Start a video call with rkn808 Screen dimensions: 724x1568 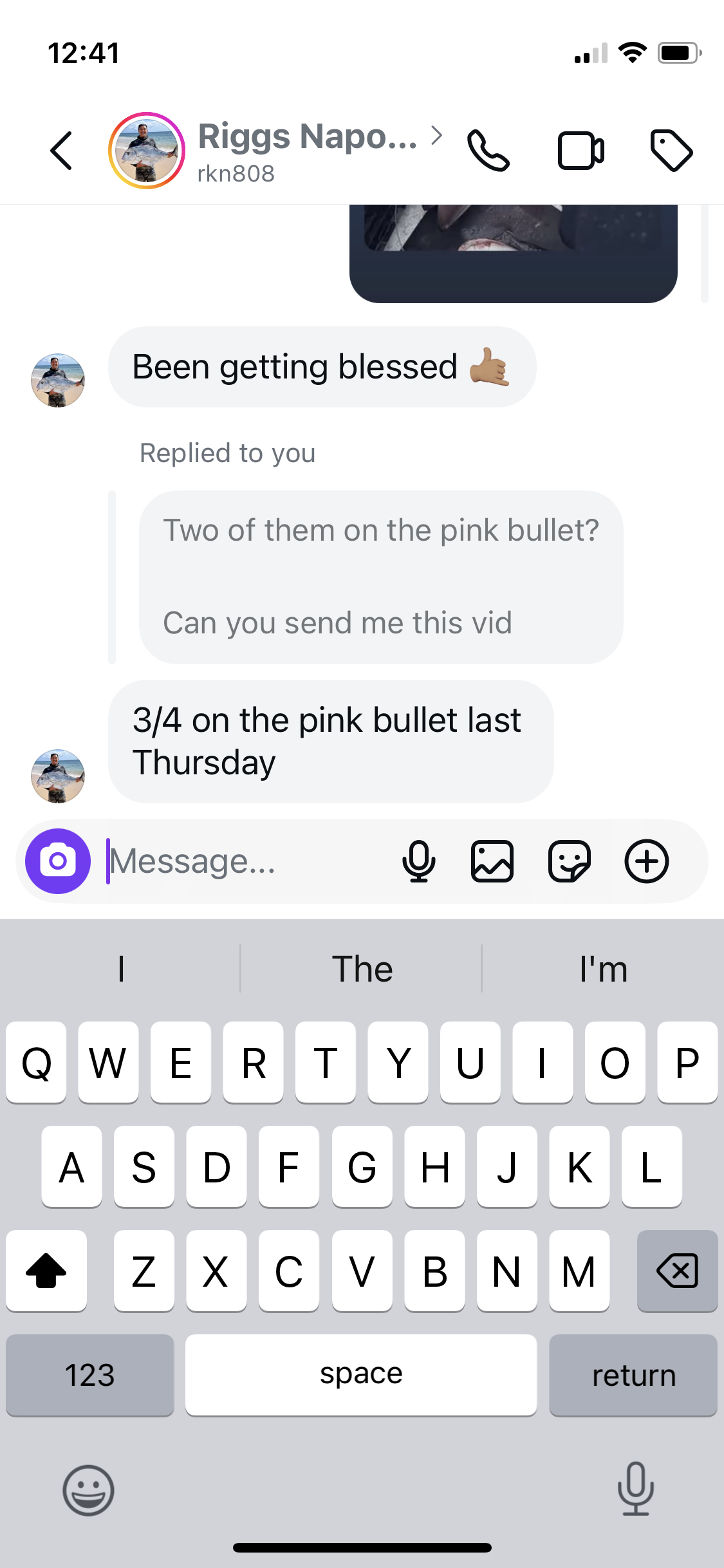coord(580,151)
